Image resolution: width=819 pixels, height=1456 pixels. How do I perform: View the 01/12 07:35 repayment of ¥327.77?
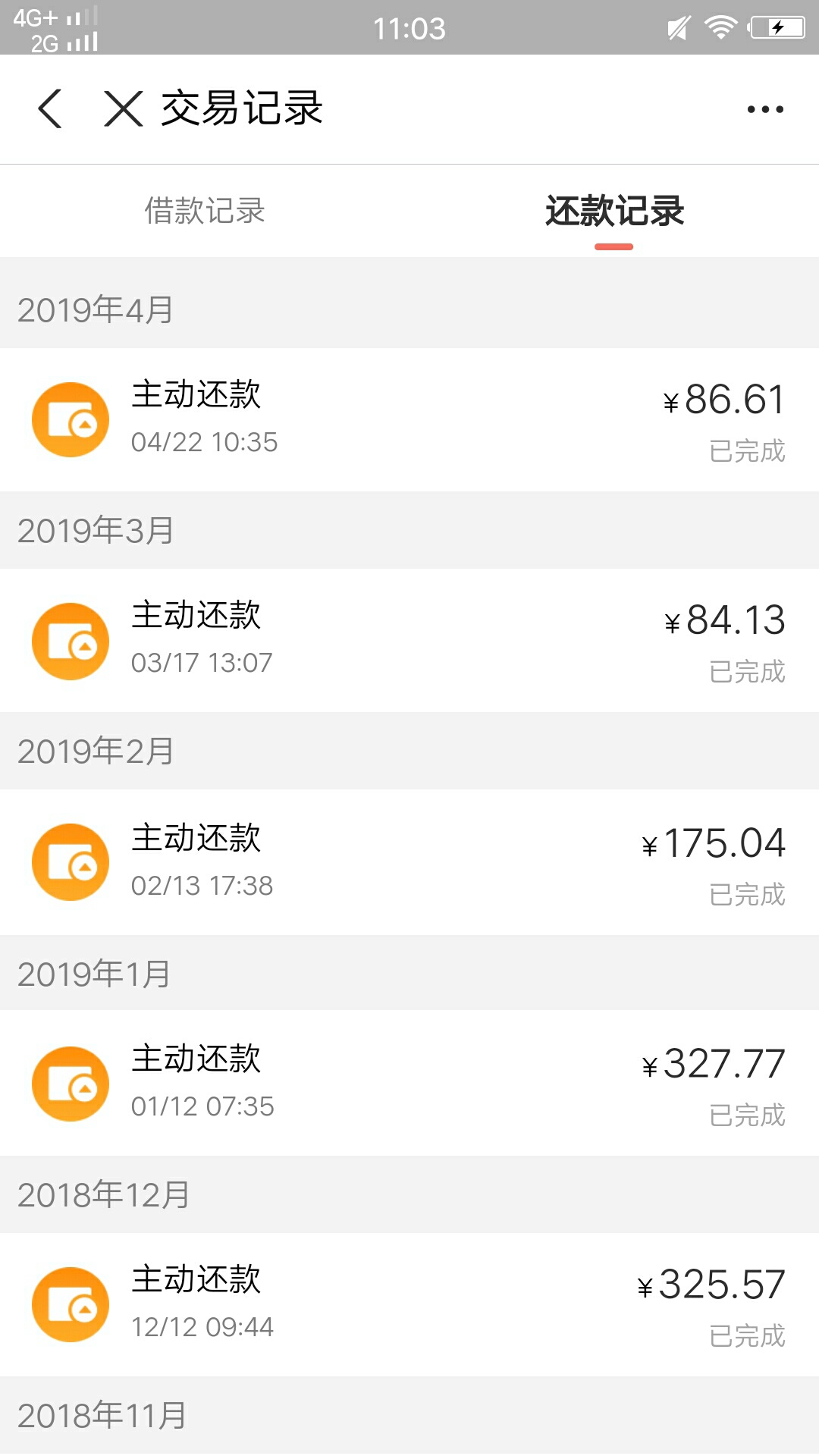click(x=409, y=1083)
